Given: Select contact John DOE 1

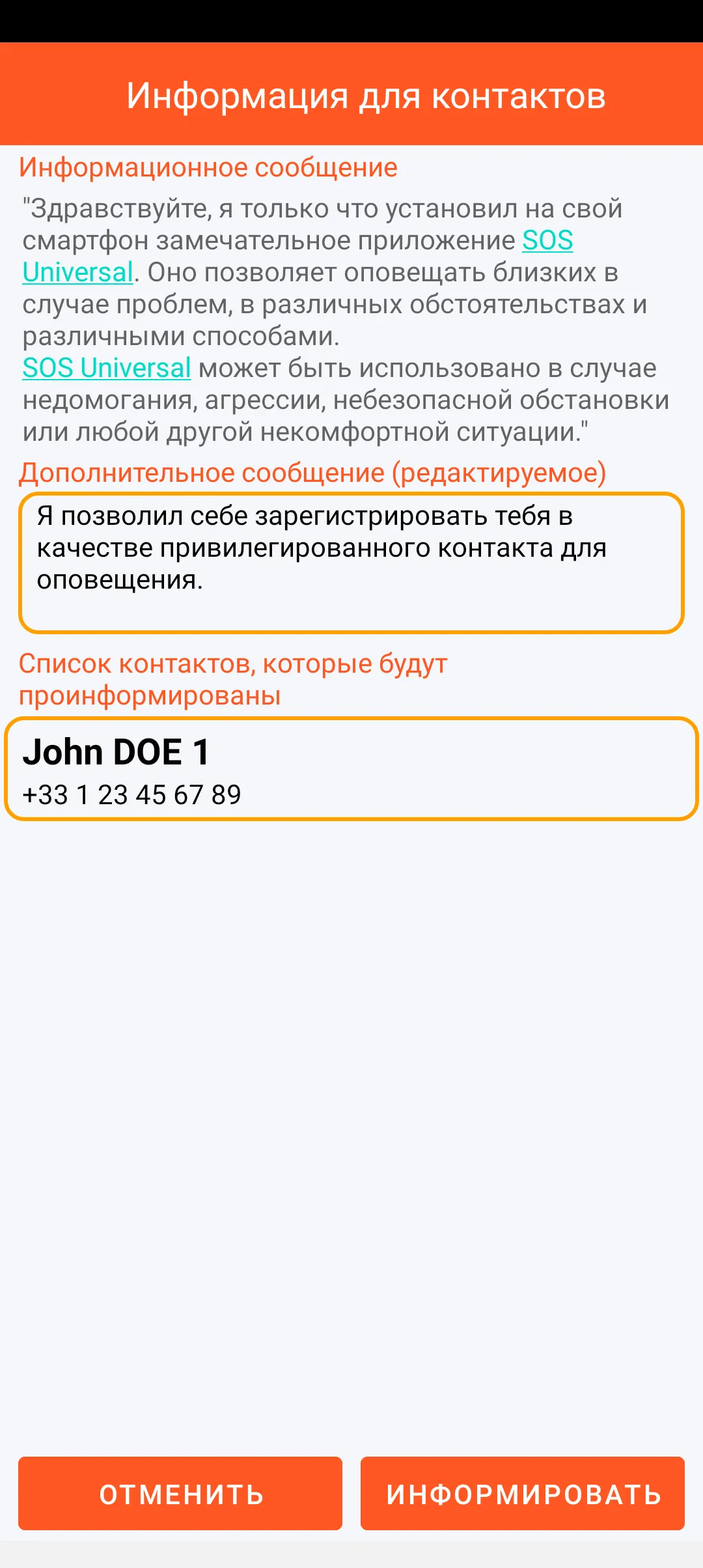Looking at the screenshot, I should tap(351, 769).
